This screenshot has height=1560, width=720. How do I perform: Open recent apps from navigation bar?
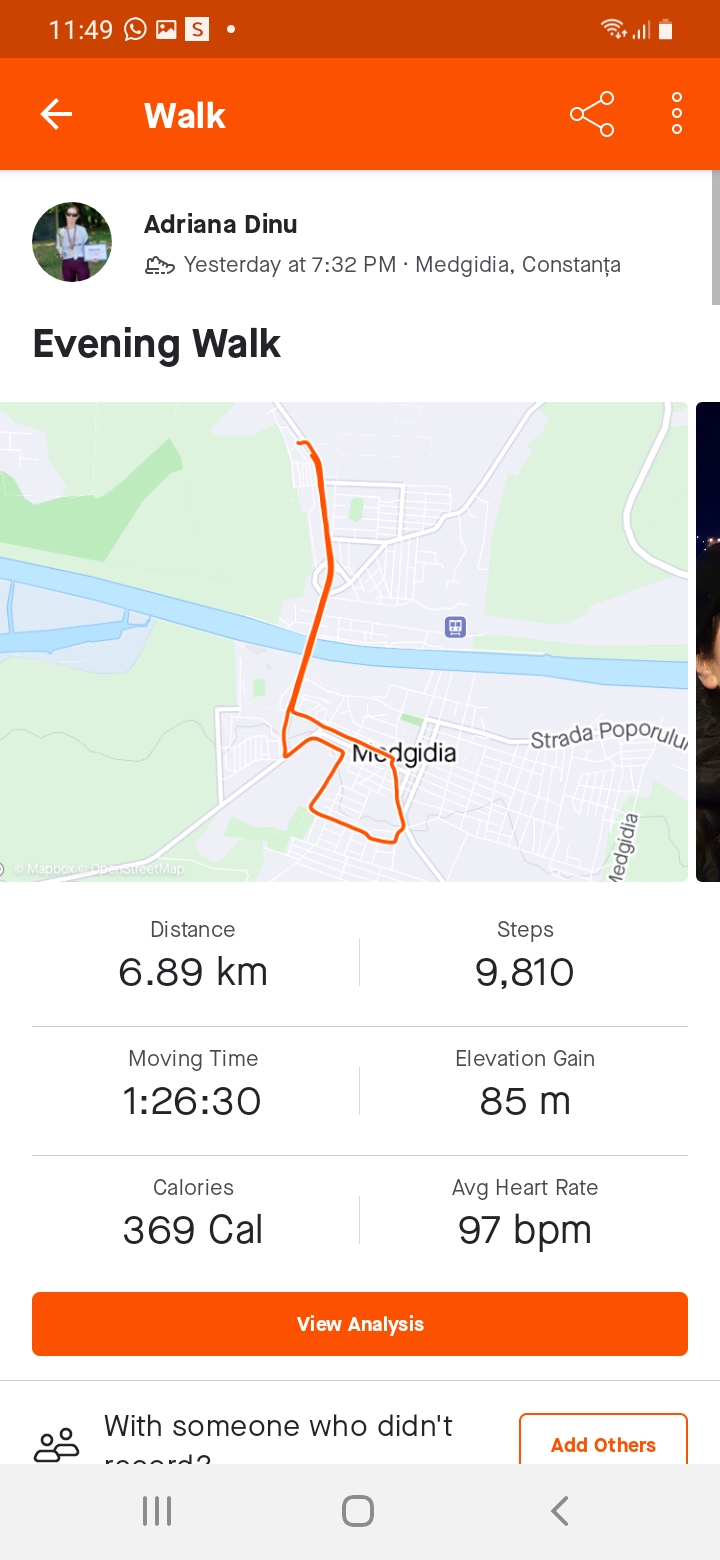tap(157, 1511)
